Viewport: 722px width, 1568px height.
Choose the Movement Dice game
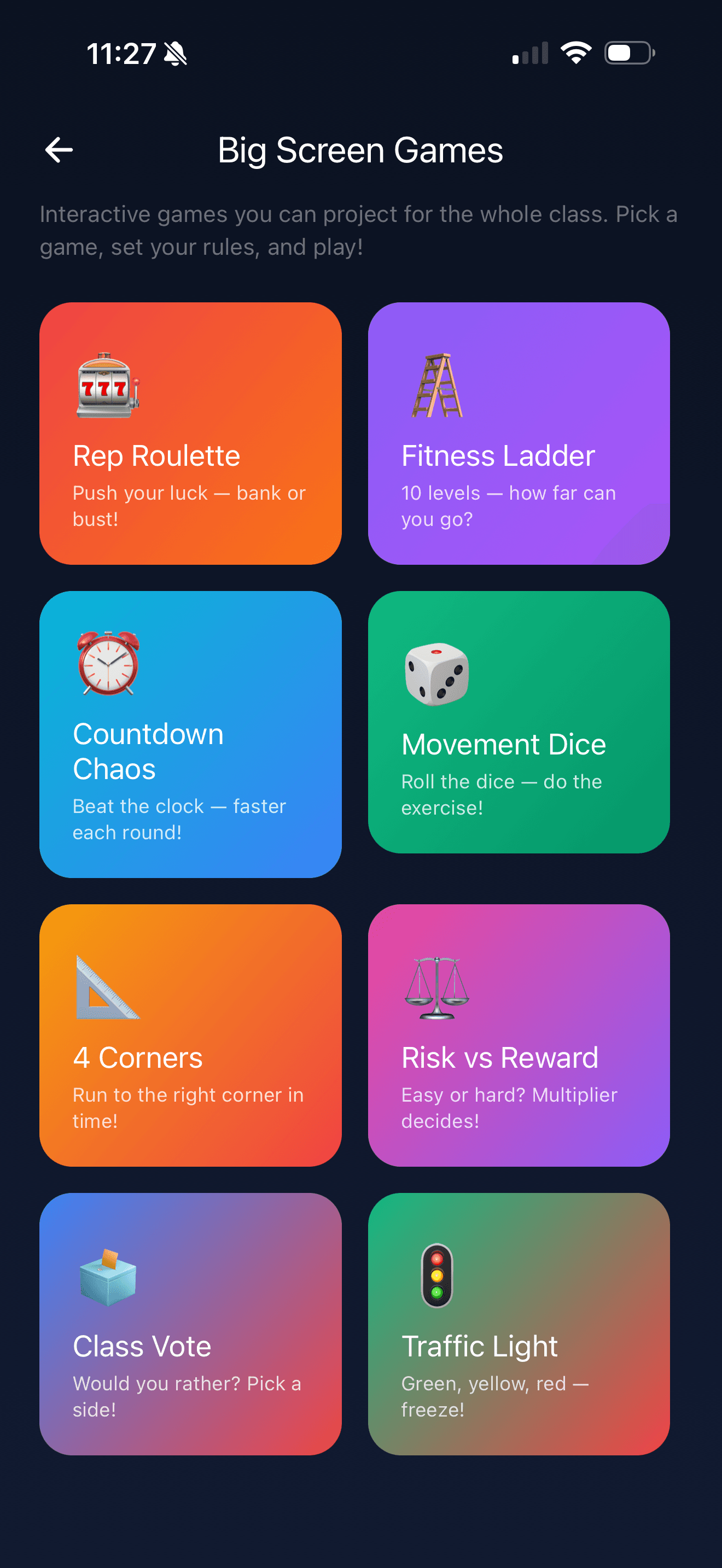tap(519, 722)
